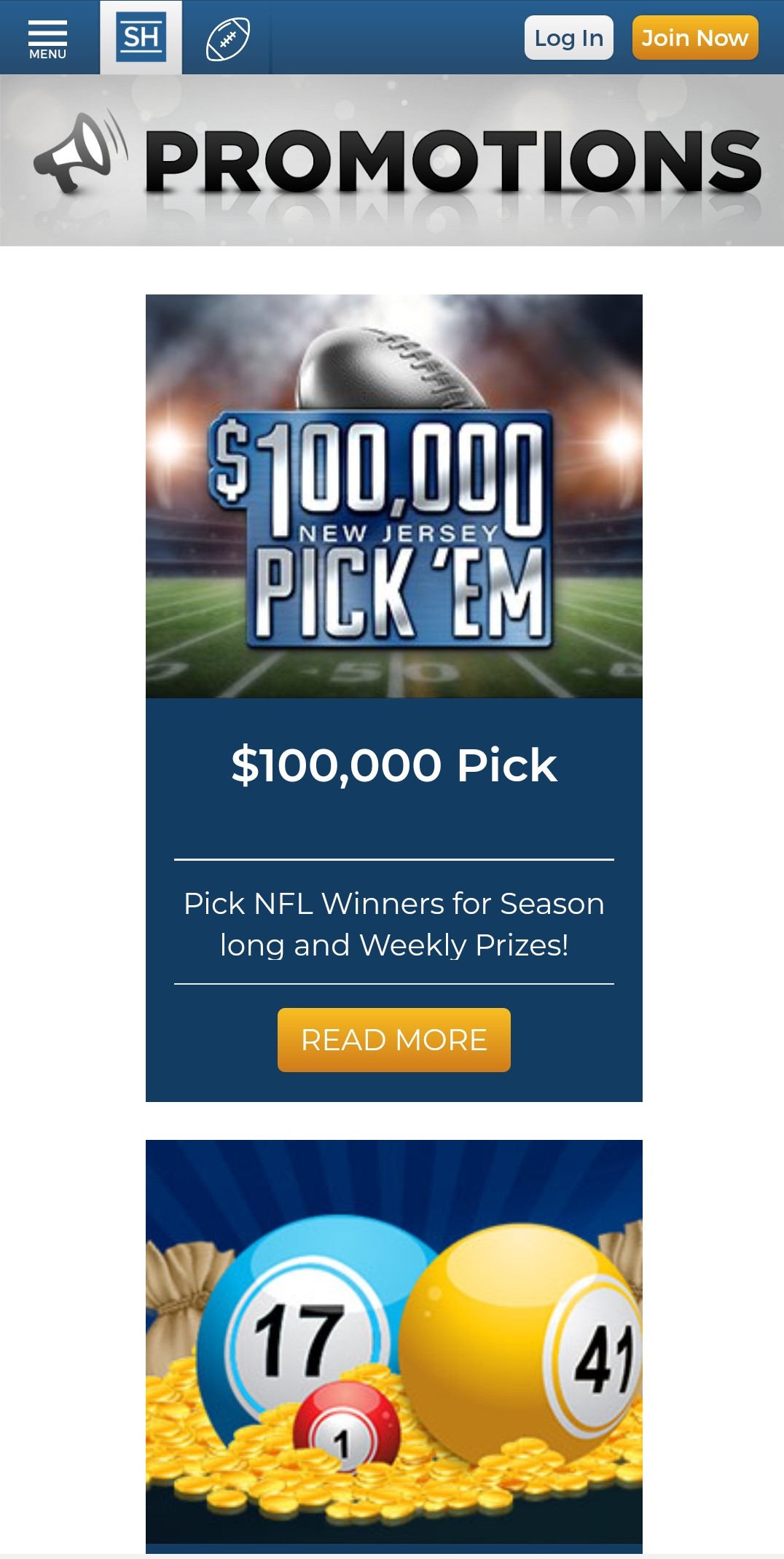Open the $100,000 Pick 'Em promotion image
Screen dimensions: 784x1559
click(x=394, y=496)
